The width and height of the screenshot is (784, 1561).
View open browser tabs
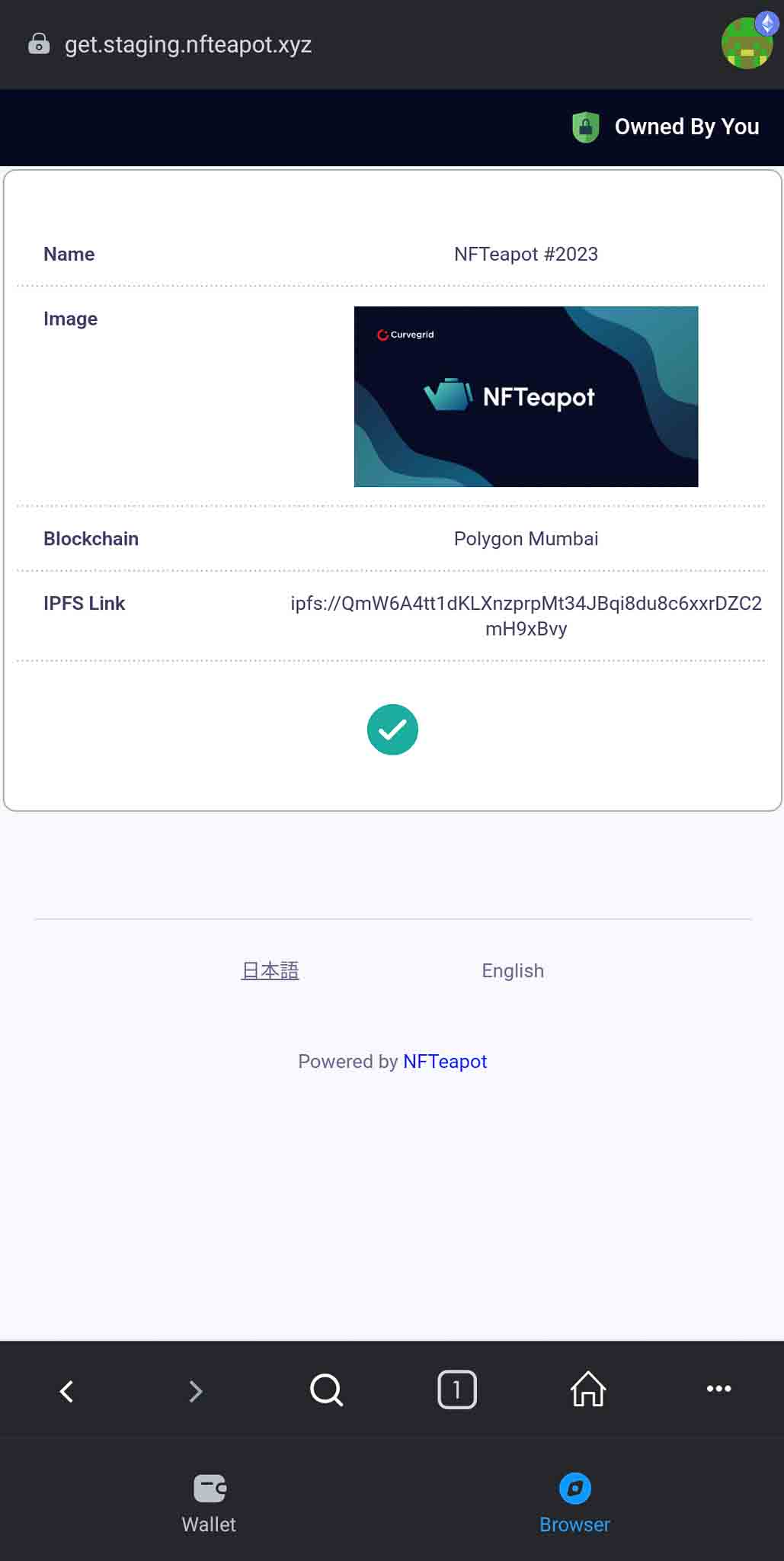(x=457, y=1390)
